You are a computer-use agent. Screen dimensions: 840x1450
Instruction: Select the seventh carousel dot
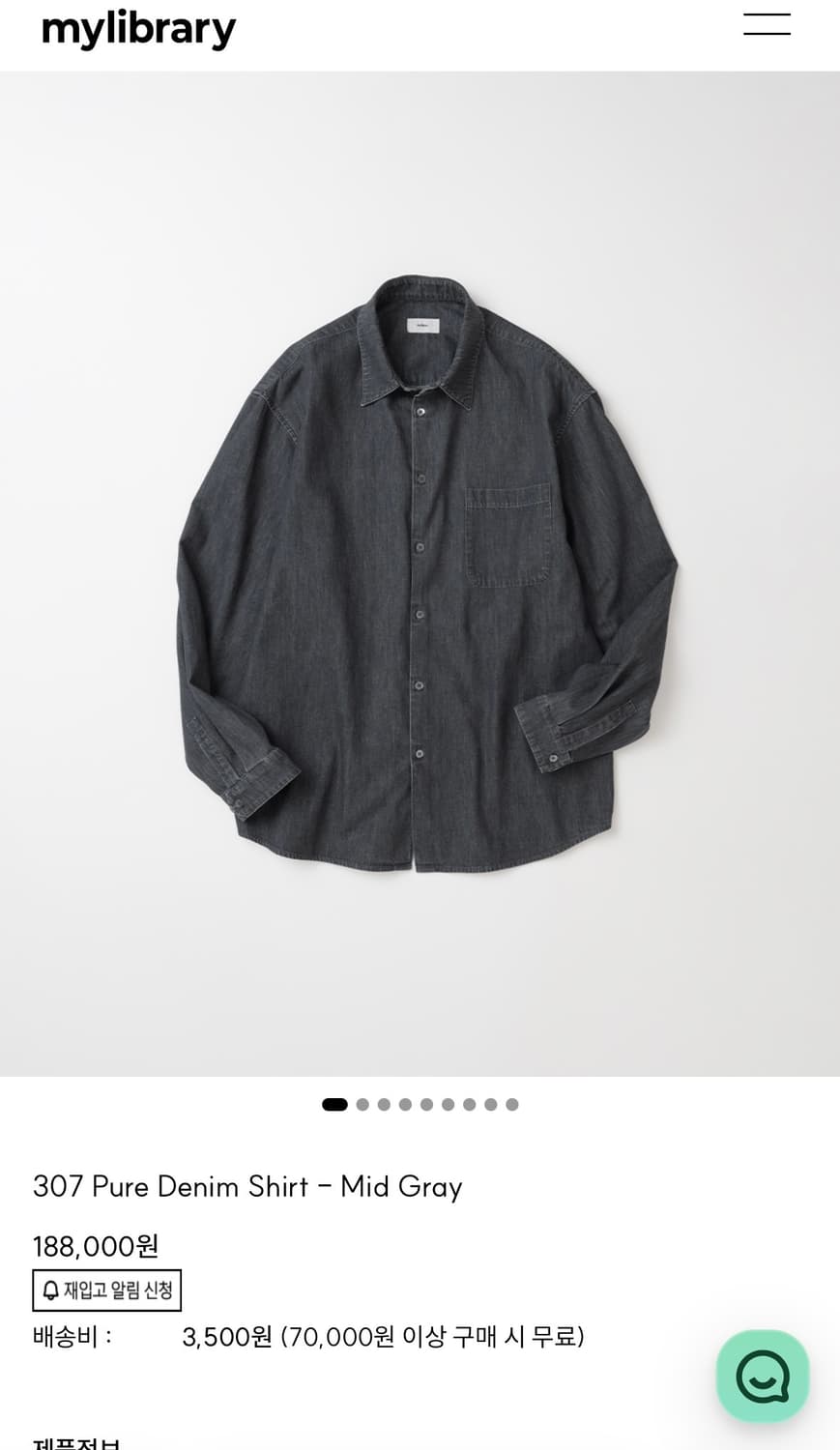point(471,1104)
